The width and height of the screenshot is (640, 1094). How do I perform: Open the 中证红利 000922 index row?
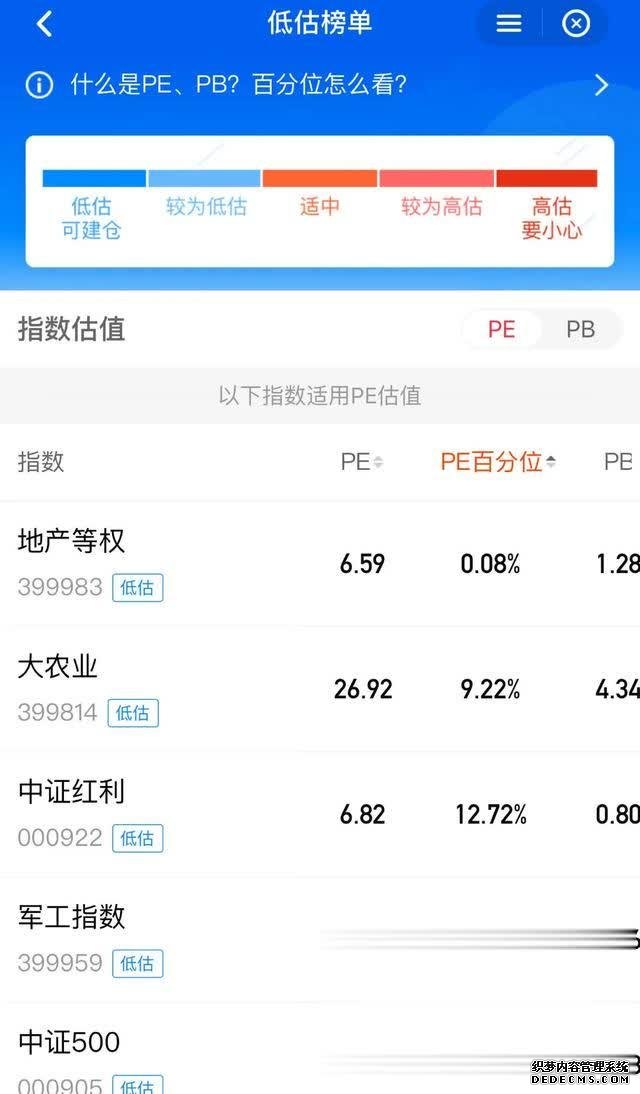[320, 814]
